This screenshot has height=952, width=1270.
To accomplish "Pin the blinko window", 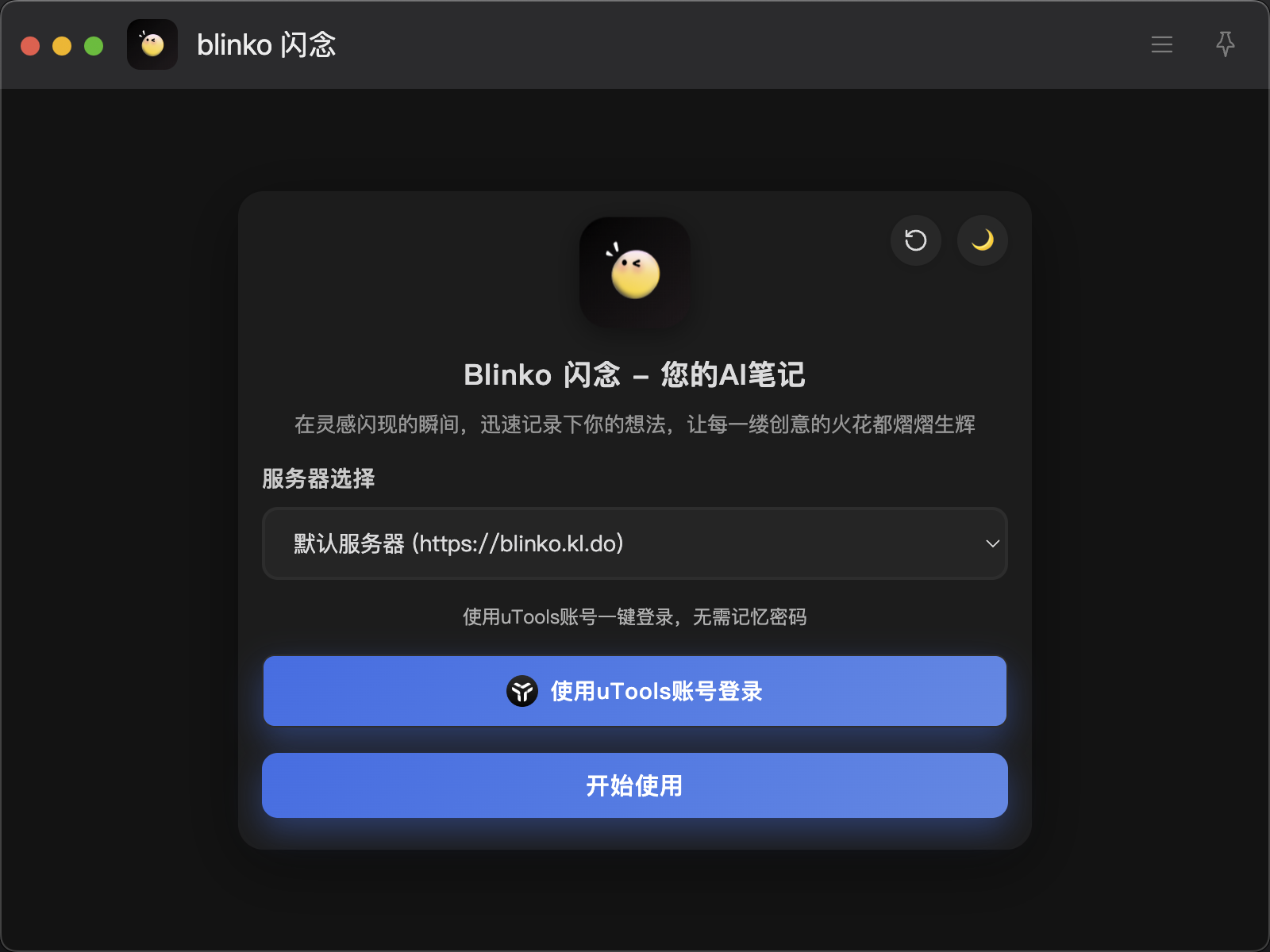I will tap(1225, 44).
